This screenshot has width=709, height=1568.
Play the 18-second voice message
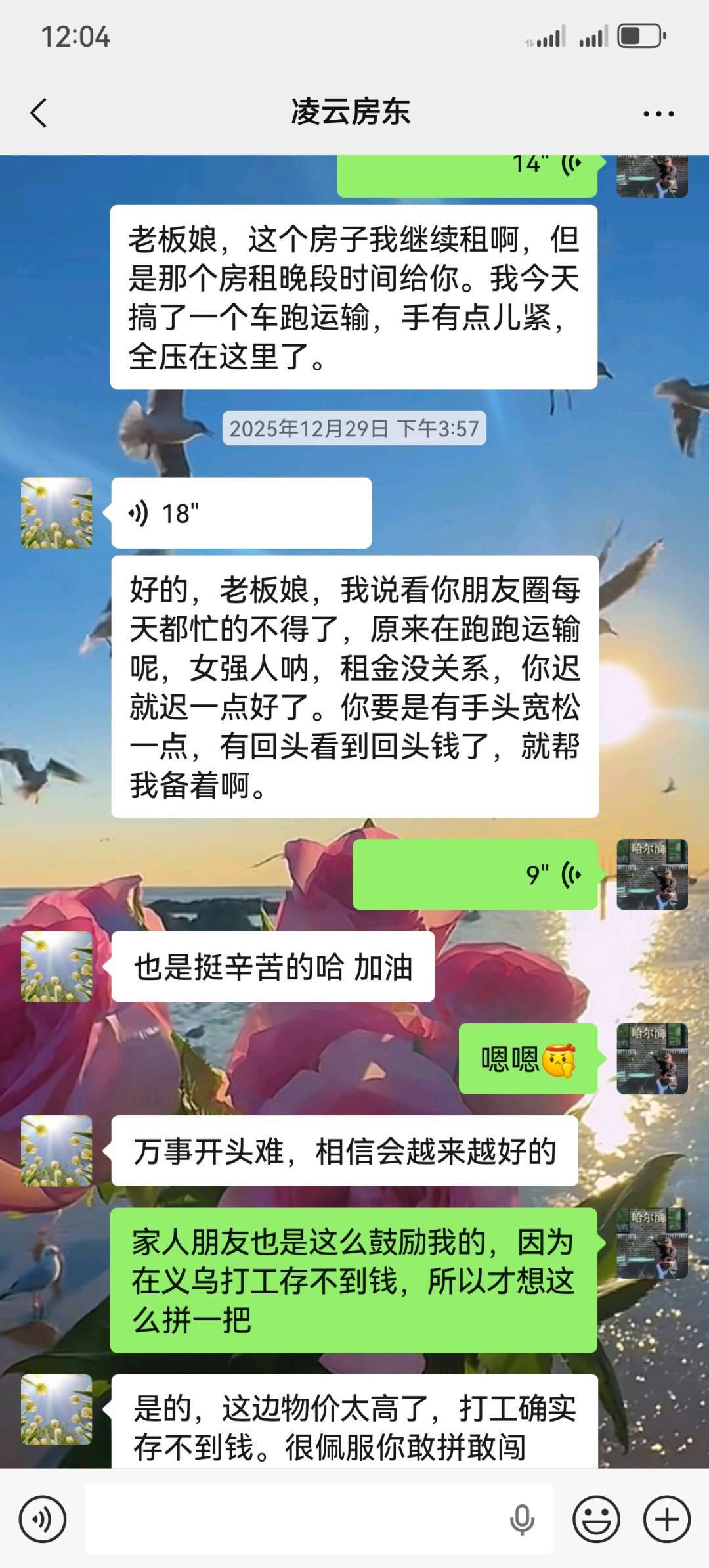click(241, 513)
